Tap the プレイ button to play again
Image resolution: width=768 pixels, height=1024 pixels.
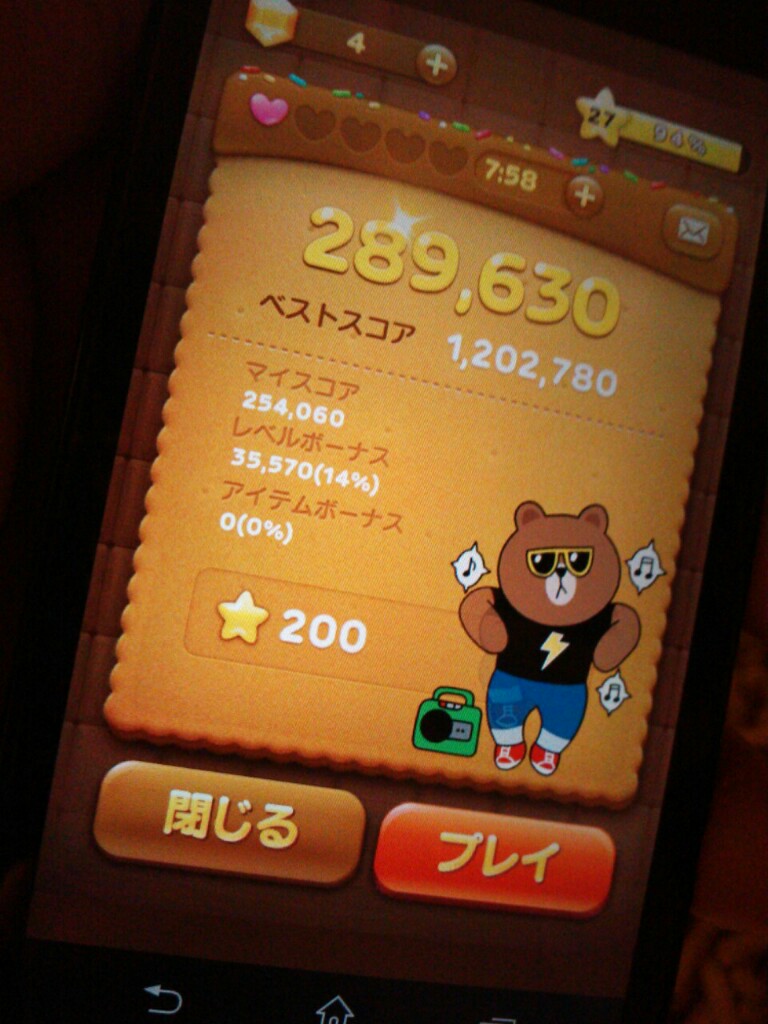tap(494, 859)
